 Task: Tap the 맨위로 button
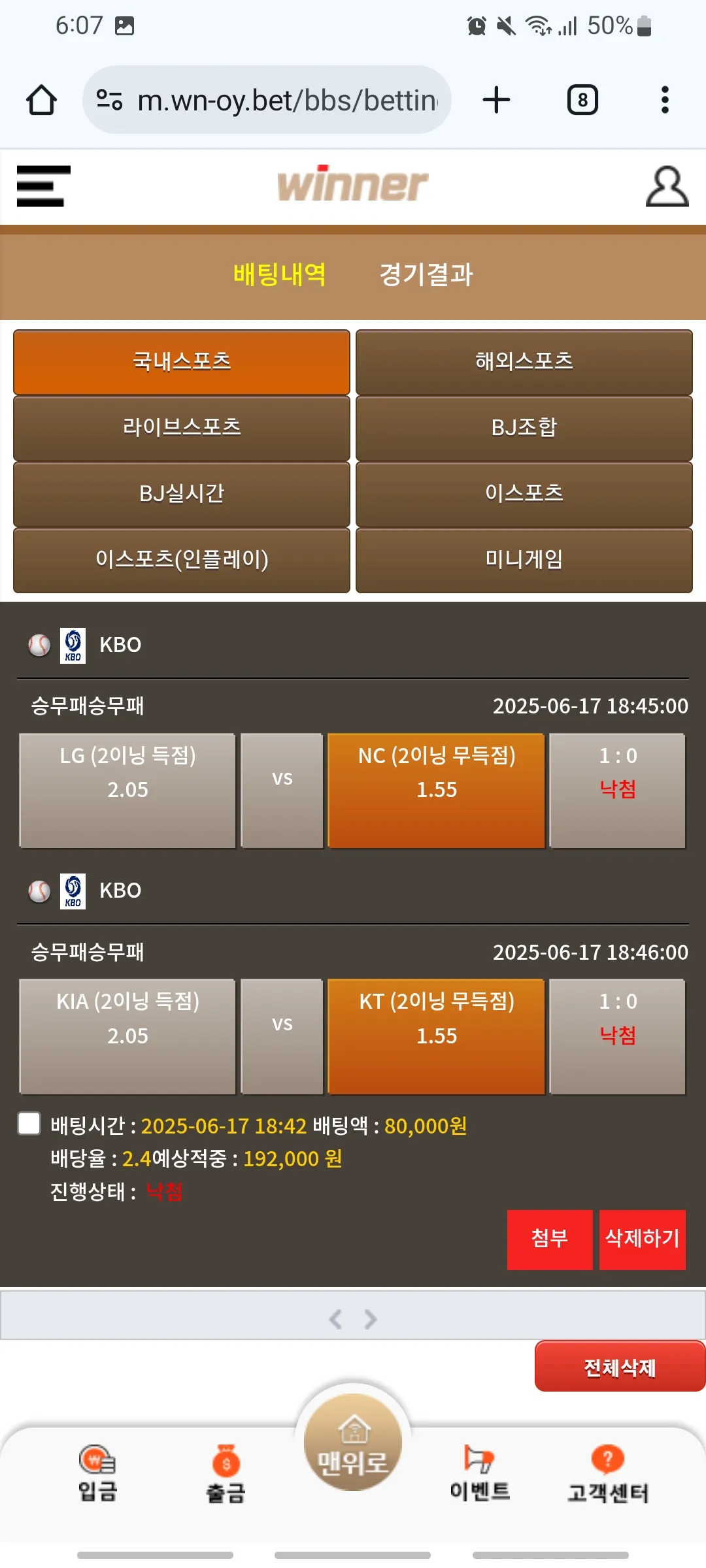[x=353, y=1442]
